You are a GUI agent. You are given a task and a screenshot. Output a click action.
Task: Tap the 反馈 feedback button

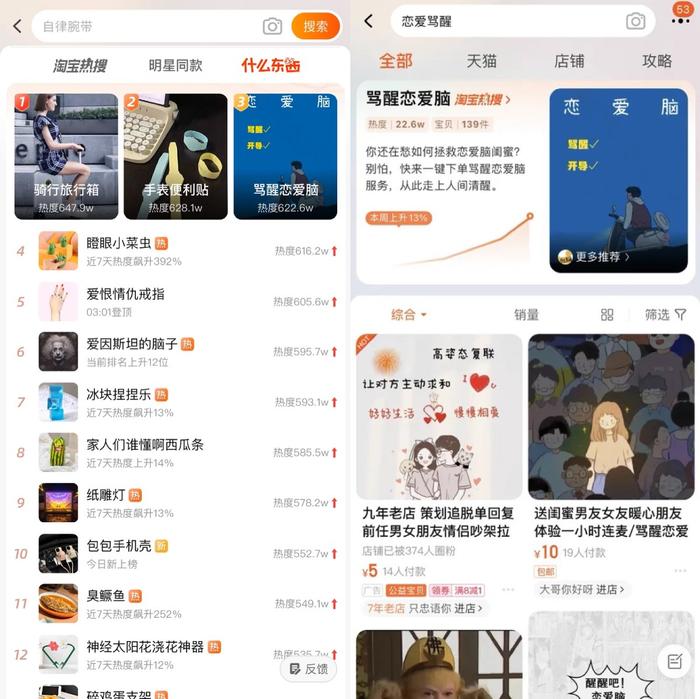308,668
